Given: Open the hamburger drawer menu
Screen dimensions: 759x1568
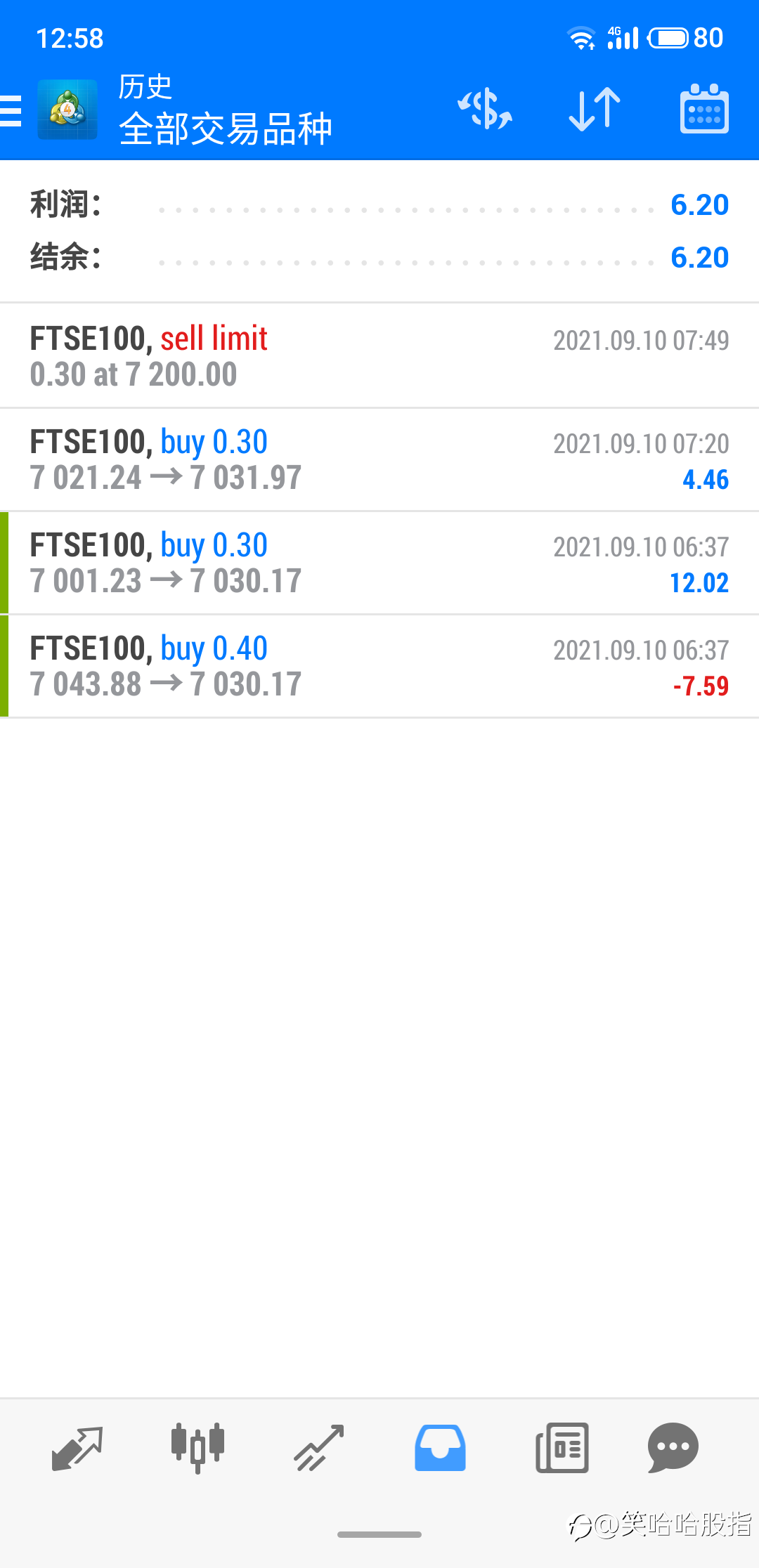Looking at the screenshot, I should coord(11,110).
